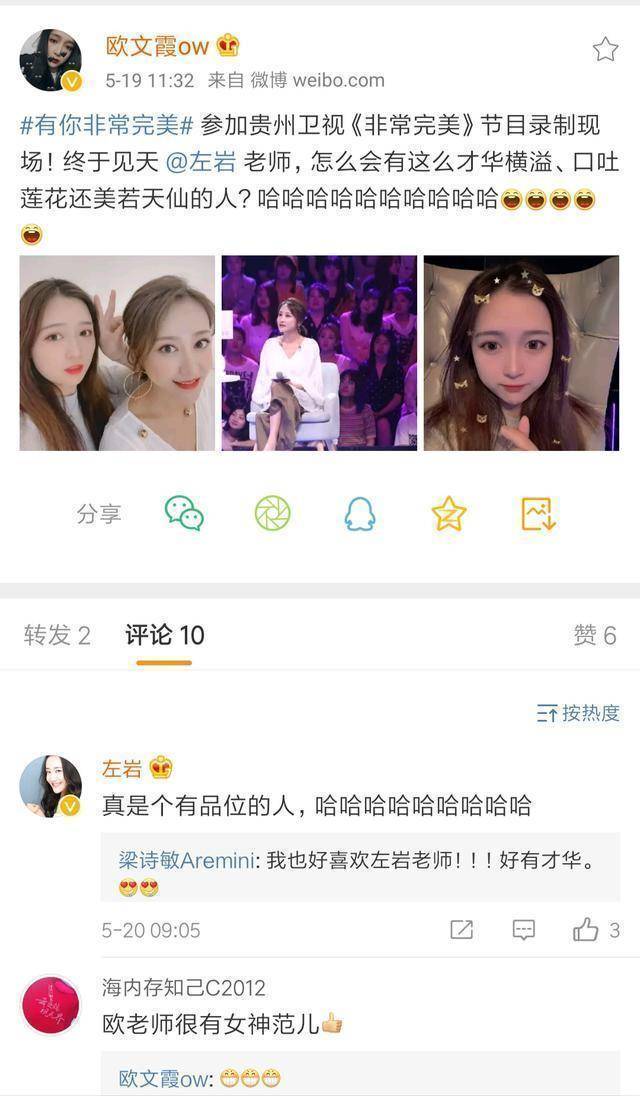Screen dimensions: 640x1096
Task: Switch to the 转发 2 tab
Action: pos(57,635)
